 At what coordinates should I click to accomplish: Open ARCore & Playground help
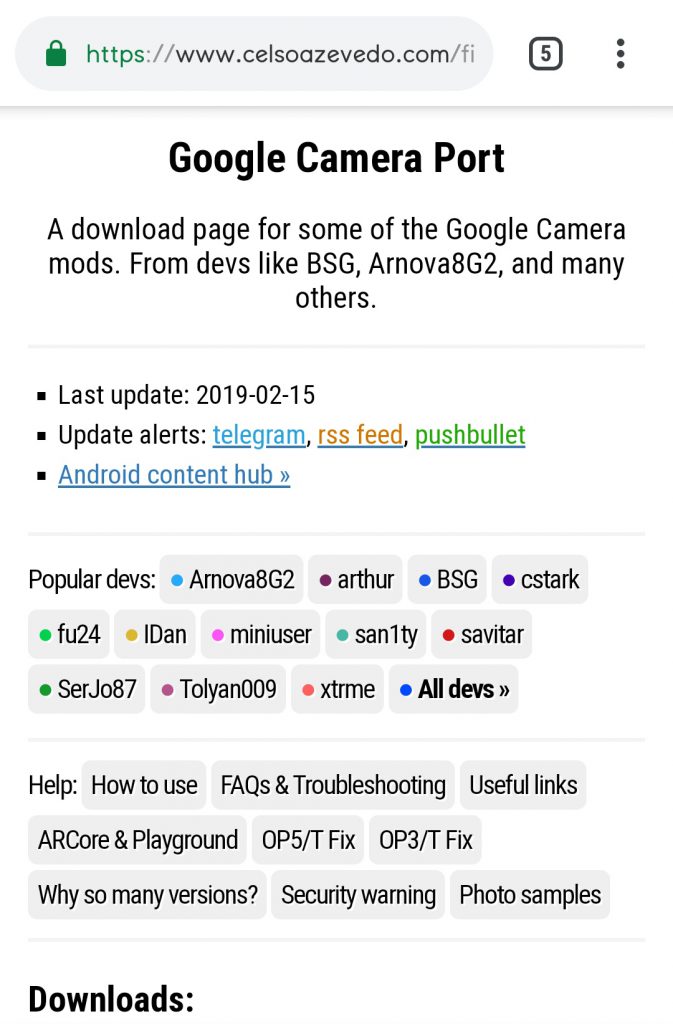(x=138, y=840)
